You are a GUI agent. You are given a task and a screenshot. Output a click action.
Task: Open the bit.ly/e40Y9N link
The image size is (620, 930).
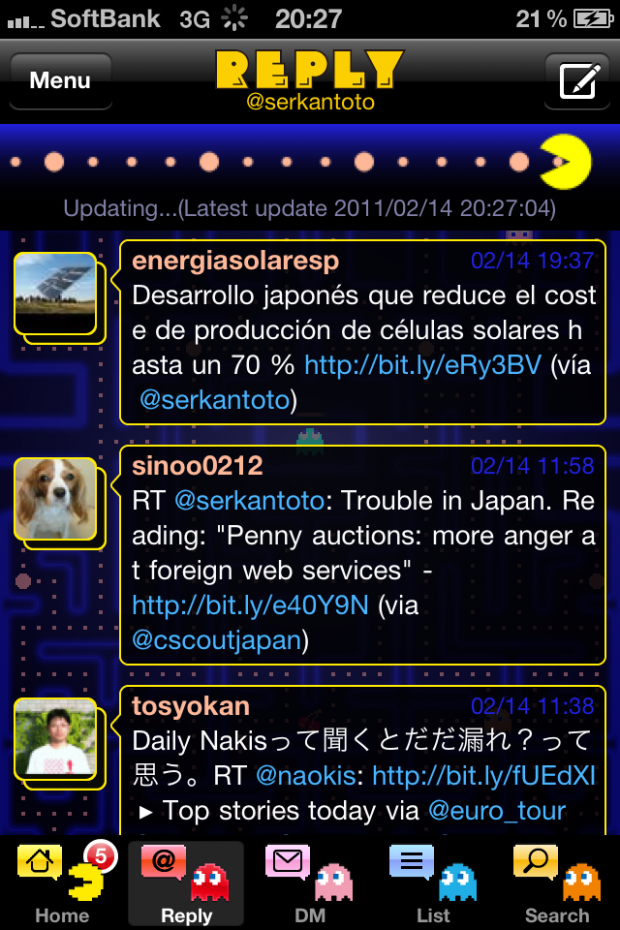coord(250,605)
